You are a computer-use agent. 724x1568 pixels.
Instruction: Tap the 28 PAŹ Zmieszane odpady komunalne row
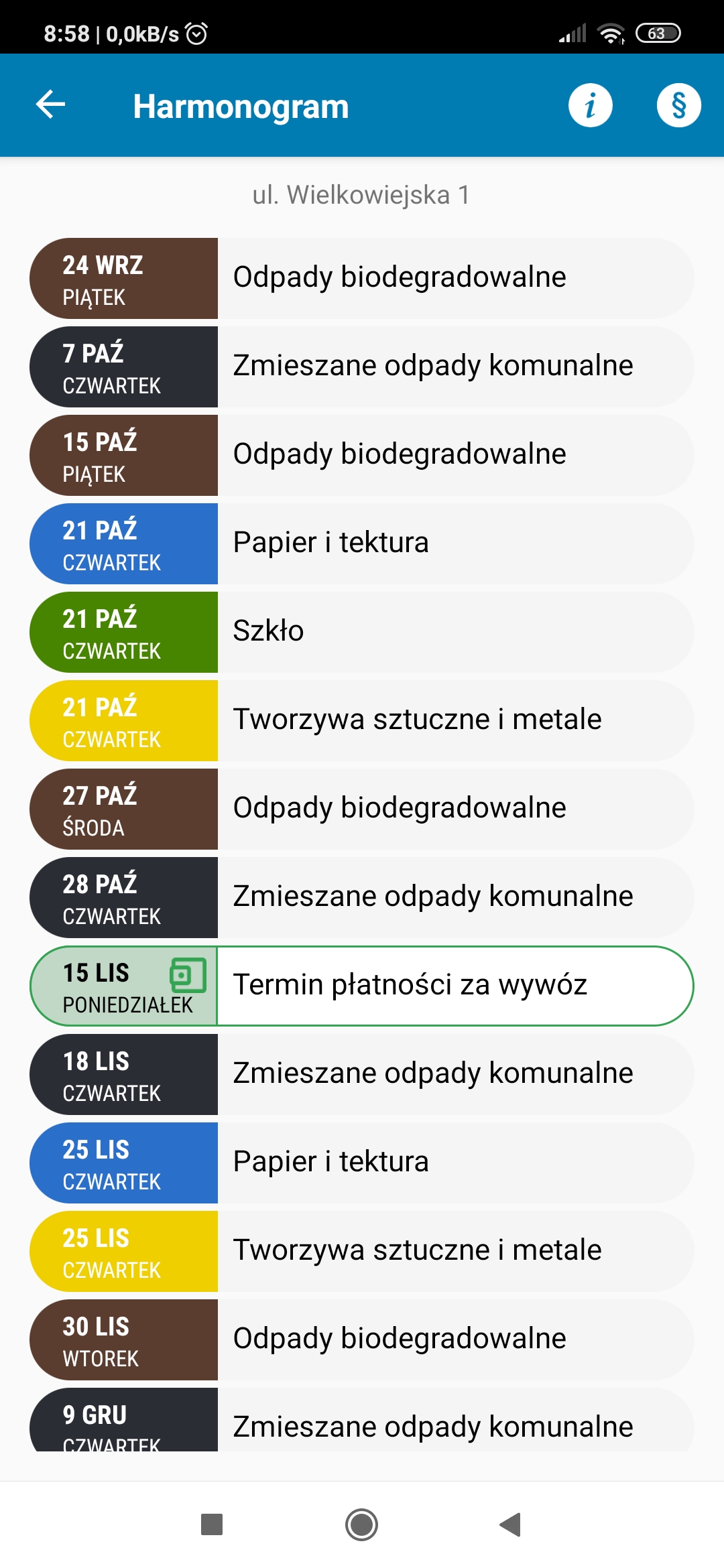coord(362,897)
